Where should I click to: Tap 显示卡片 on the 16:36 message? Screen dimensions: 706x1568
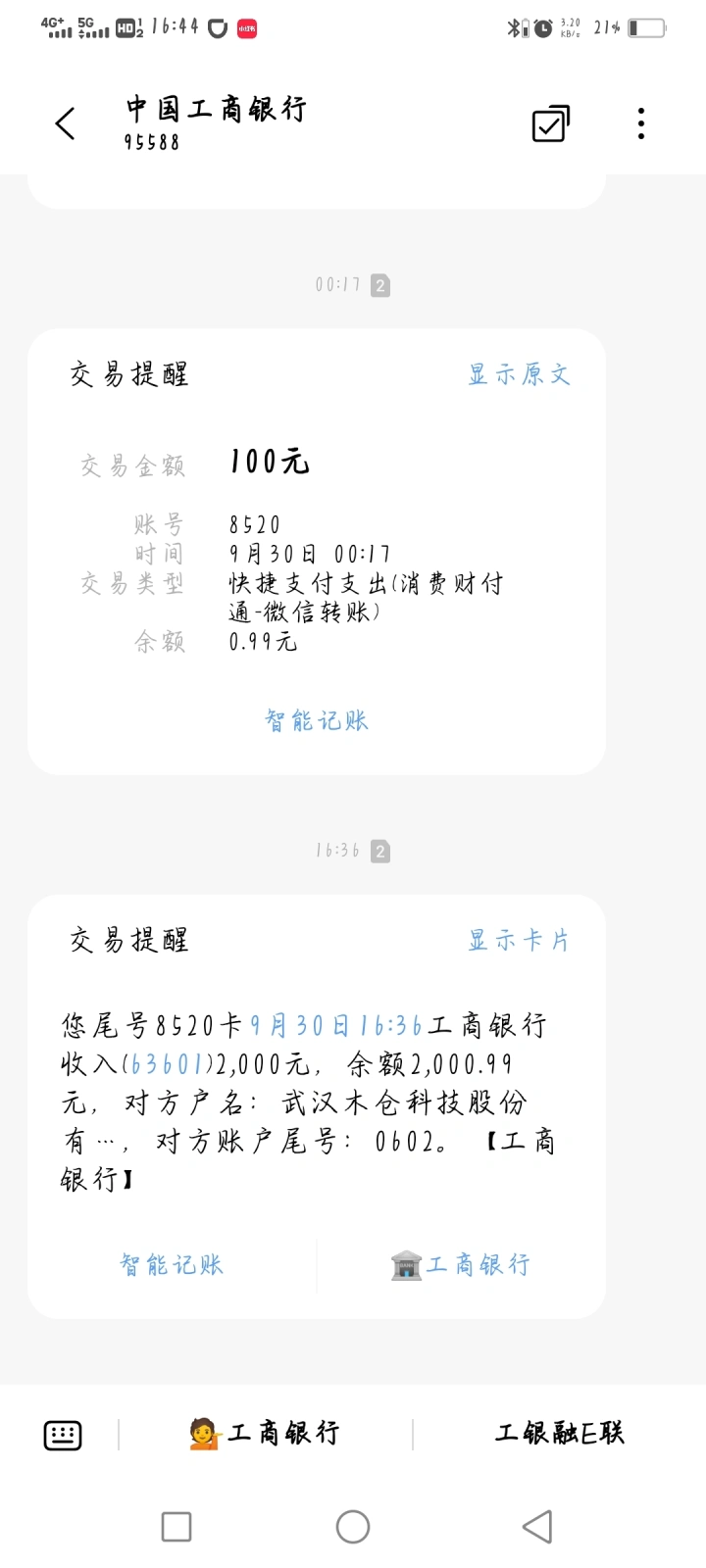click(519, 941)
